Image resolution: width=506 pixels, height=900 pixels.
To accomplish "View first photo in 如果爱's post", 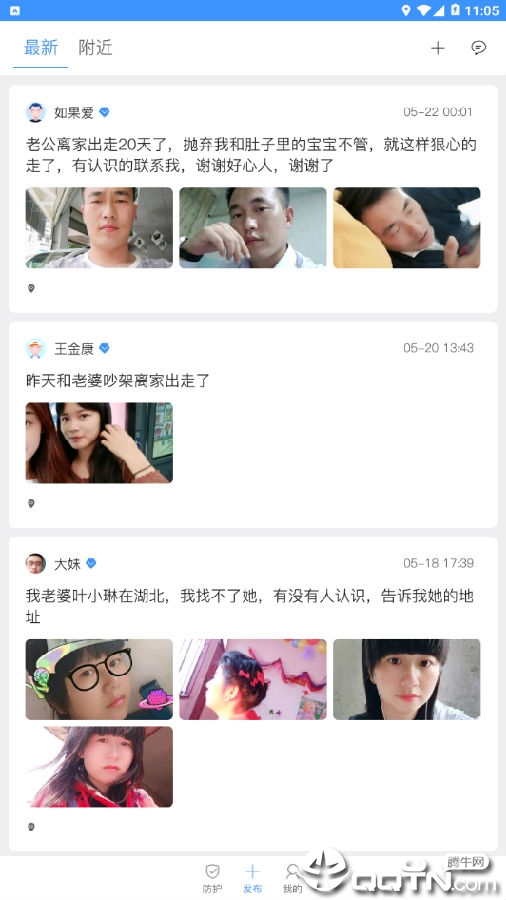I will pos(99,228).
